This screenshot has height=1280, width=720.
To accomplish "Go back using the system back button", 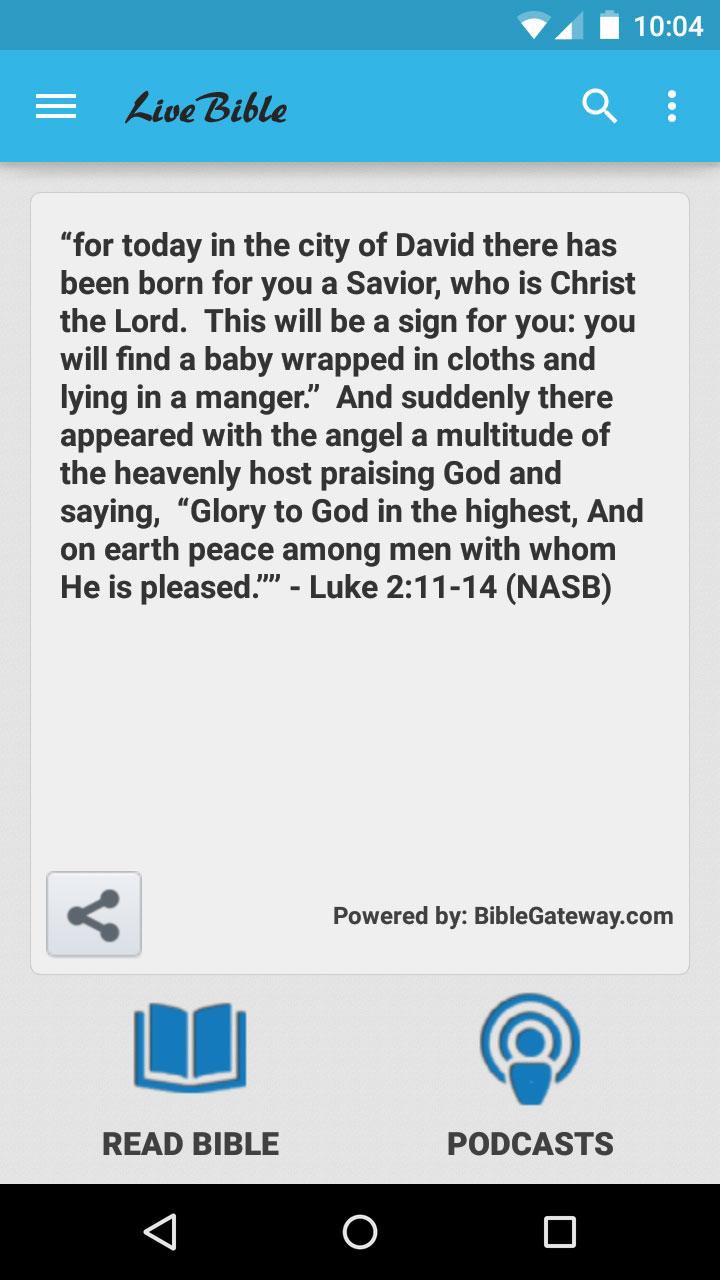I will pos(160,1232).
